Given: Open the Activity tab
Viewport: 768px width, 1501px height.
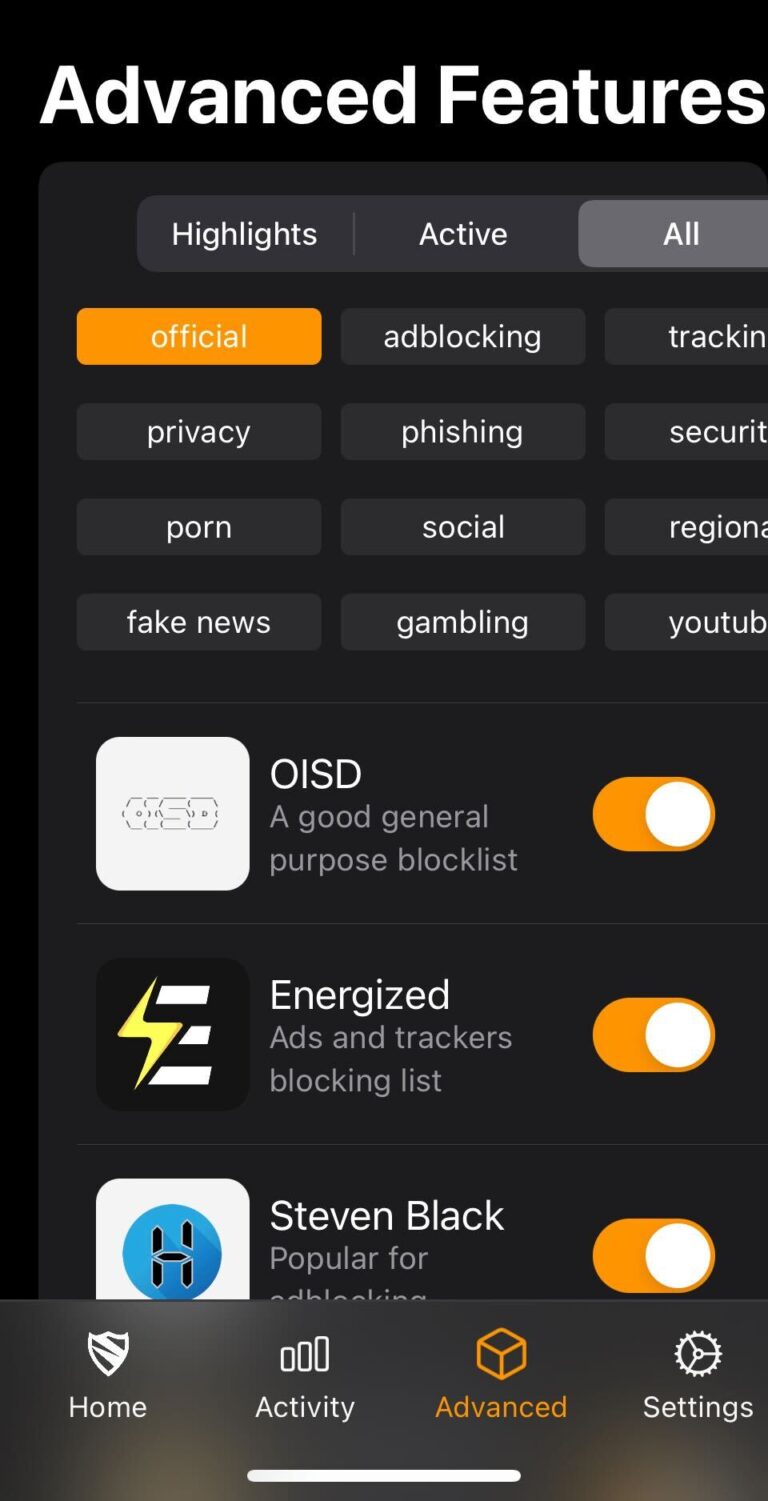Looking at the screenshot, I should pos(305,1375).
